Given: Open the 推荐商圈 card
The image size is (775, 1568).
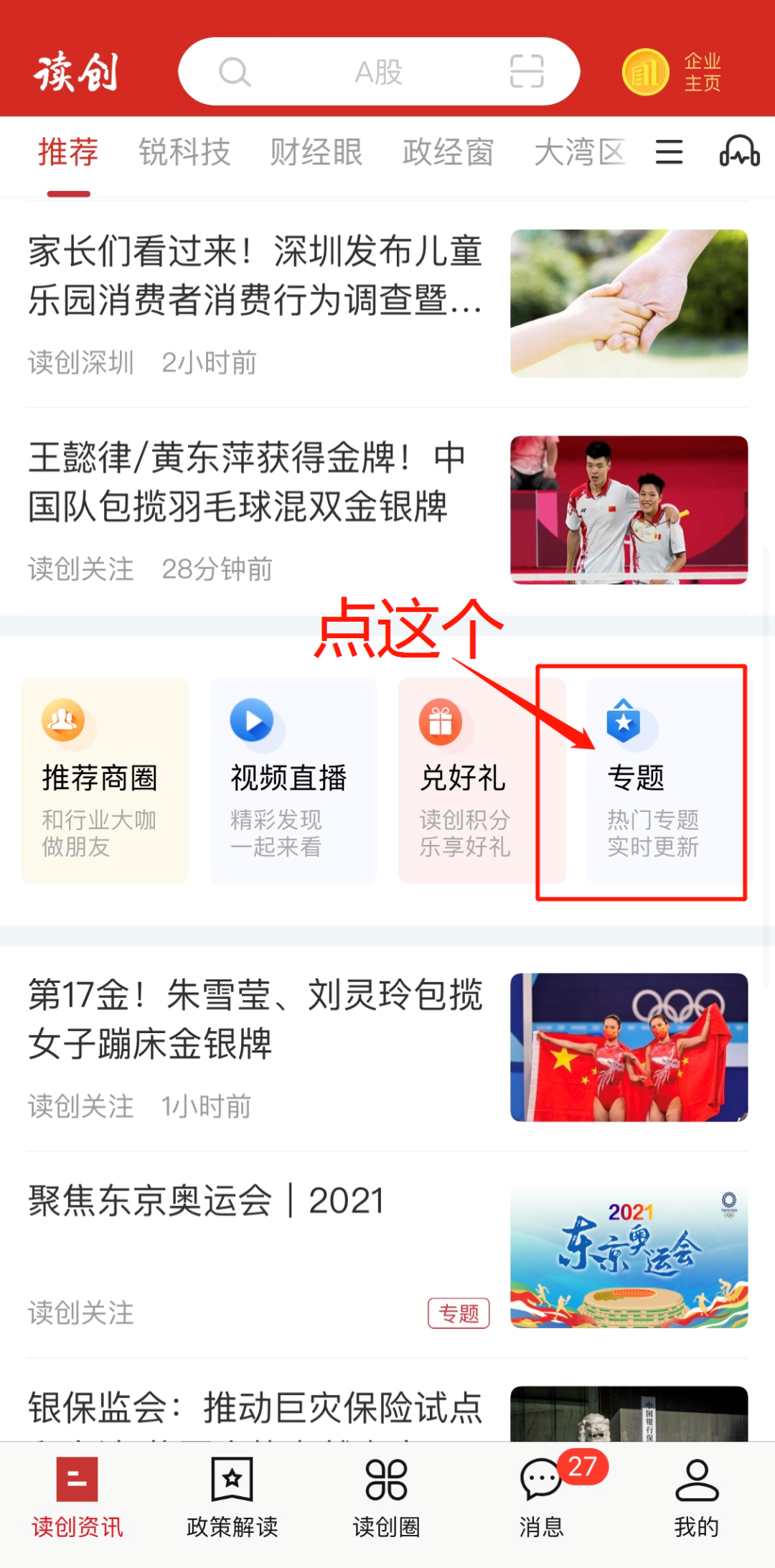Looking at the screenshot, I should [x=105, y=780].
